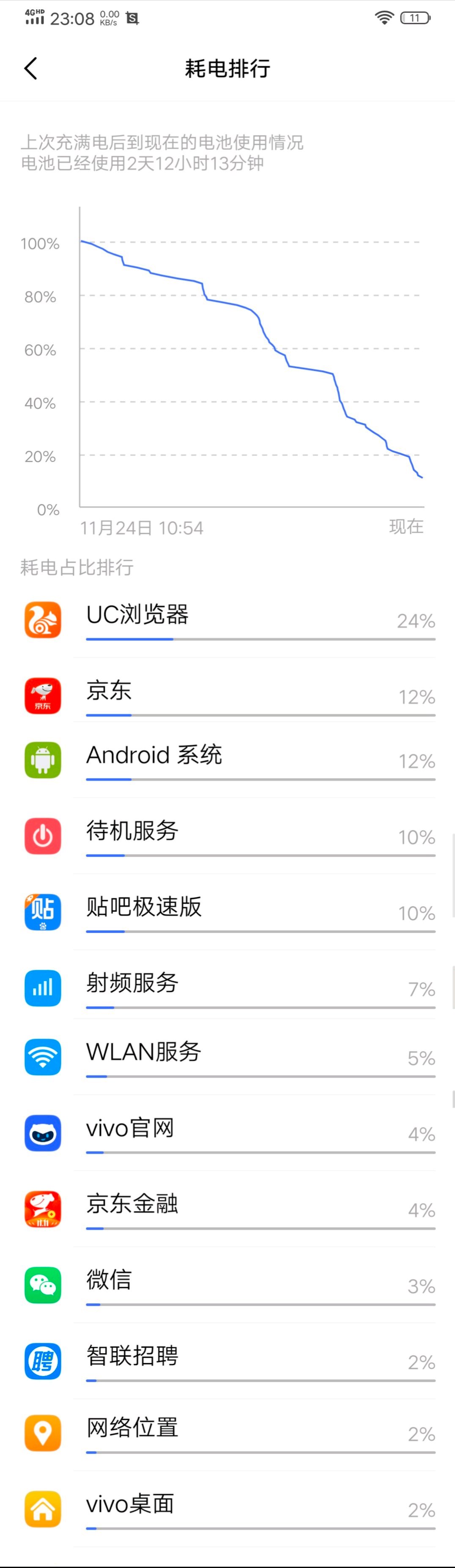Image resolution: width=455 pixels, height=1568 pixels.
Task: Select the 智联招聘 usage row
Action: coord(227,1360)
